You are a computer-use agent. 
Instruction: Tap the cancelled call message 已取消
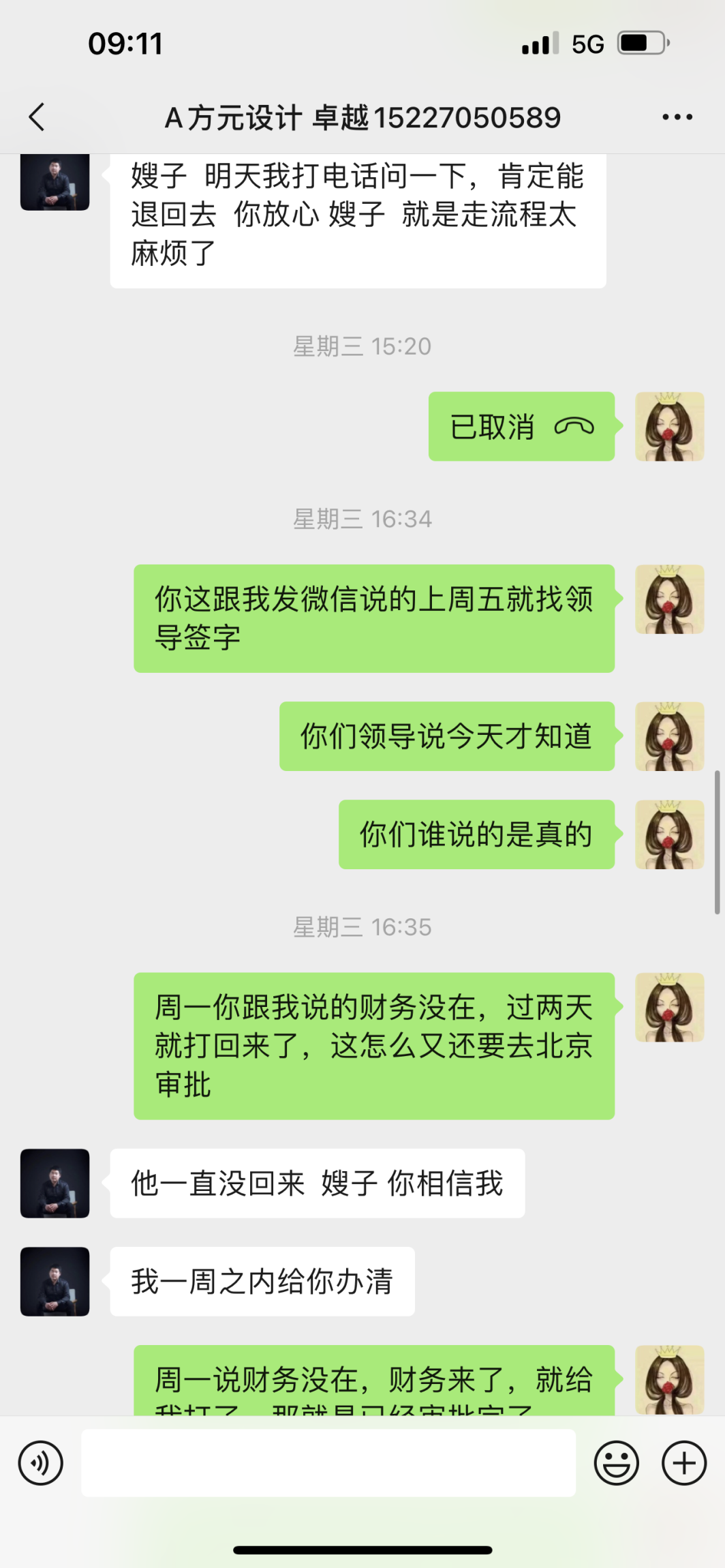(521, 427)
